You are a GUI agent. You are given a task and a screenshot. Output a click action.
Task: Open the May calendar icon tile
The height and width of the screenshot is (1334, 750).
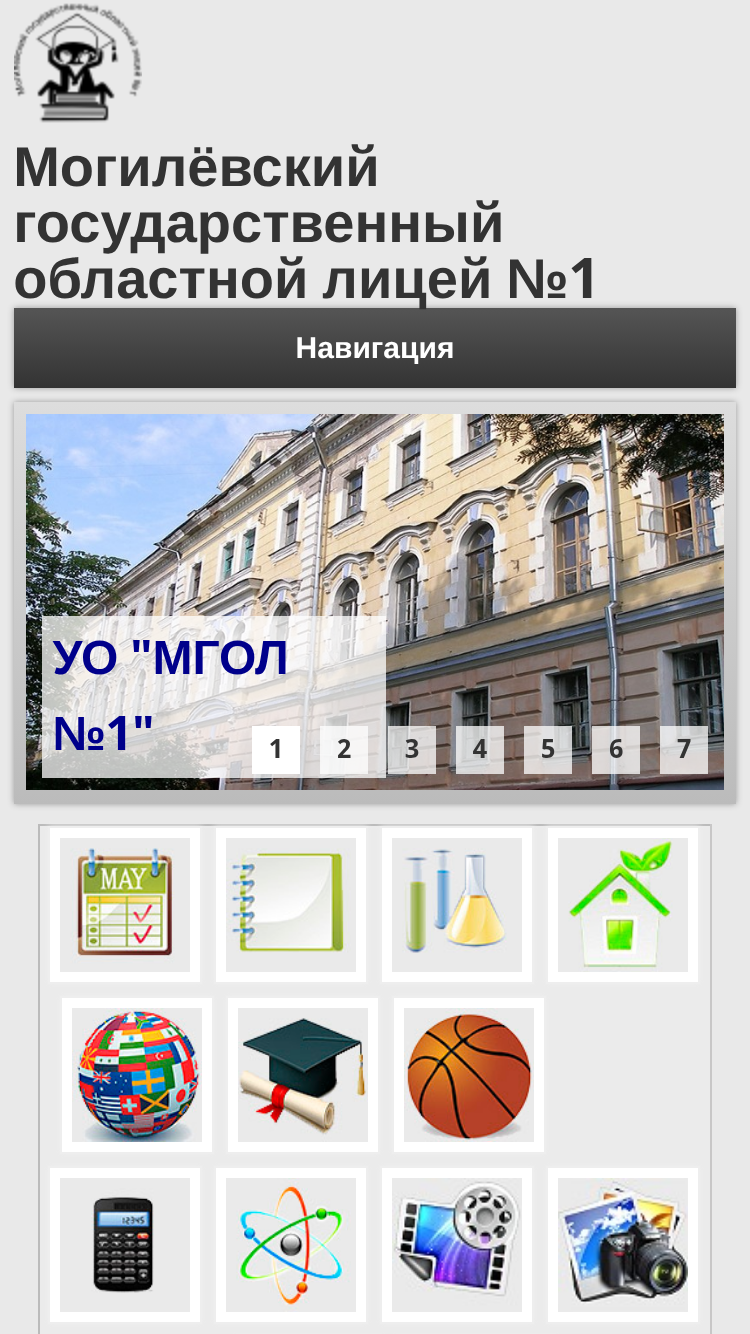tap(125, 905)
